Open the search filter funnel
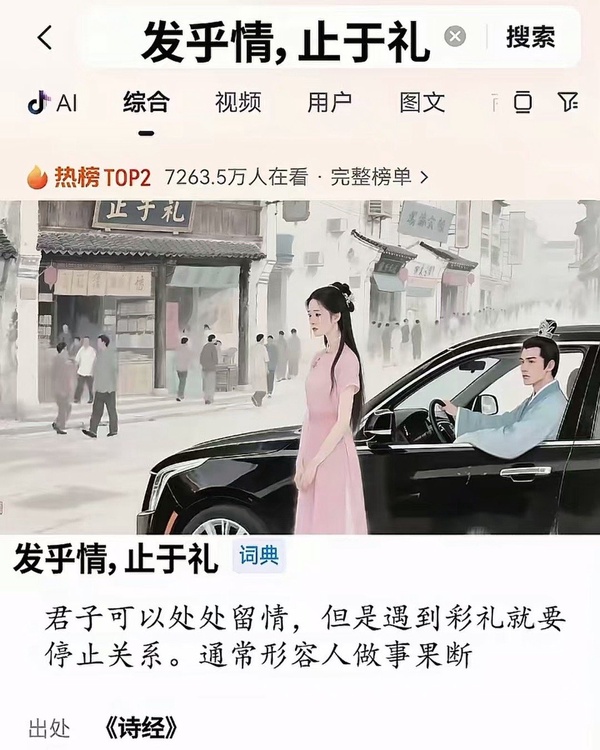The height and width of the screenshot is (750, 600). point(568,102)
